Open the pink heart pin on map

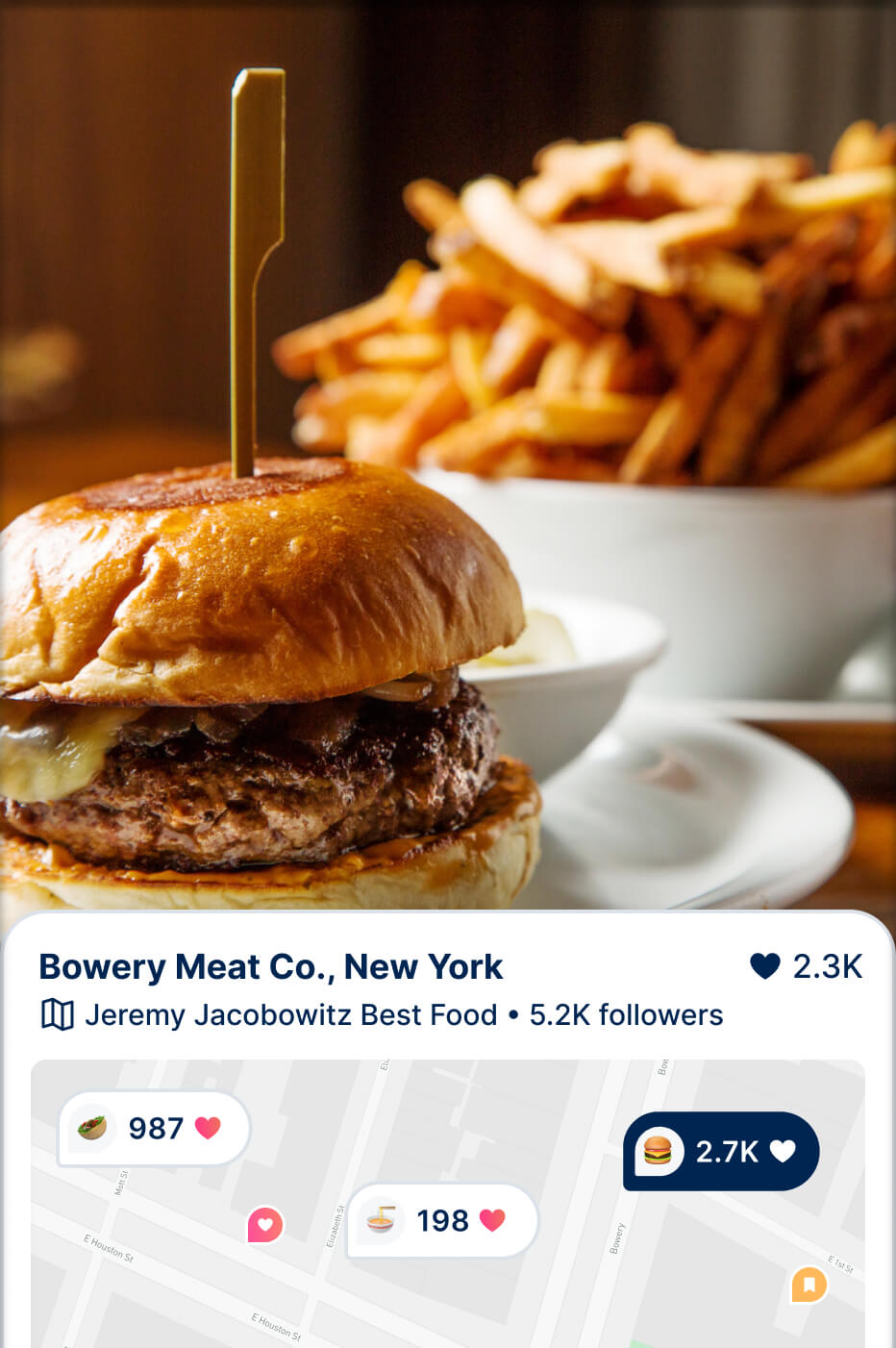coord(265,1225)
